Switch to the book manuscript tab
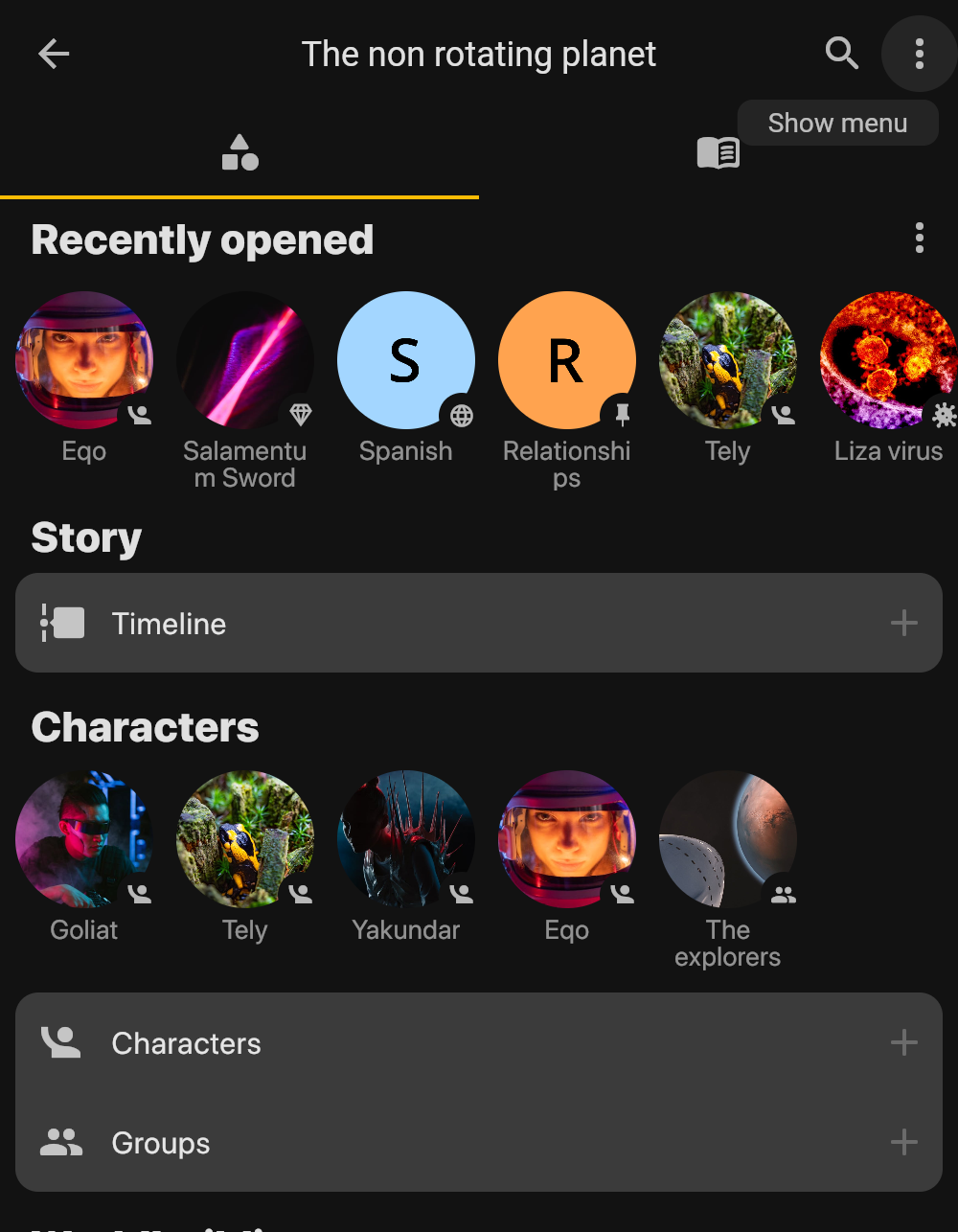The width and height of the screenshot is (958, 1232). (718, 152)
